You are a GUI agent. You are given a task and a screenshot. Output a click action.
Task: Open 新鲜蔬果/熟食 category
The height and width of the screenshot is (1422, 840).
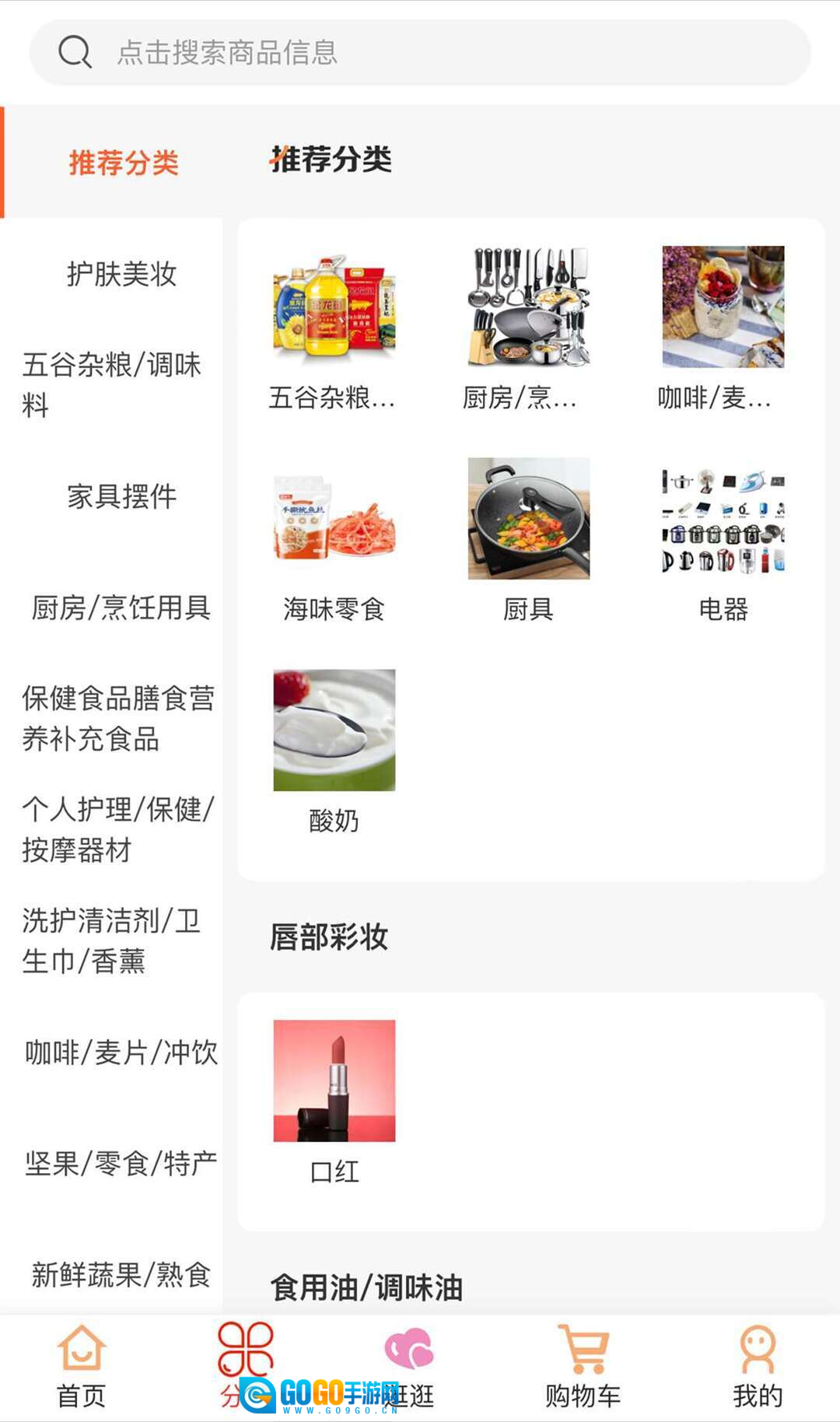(x=121, y=1275)
